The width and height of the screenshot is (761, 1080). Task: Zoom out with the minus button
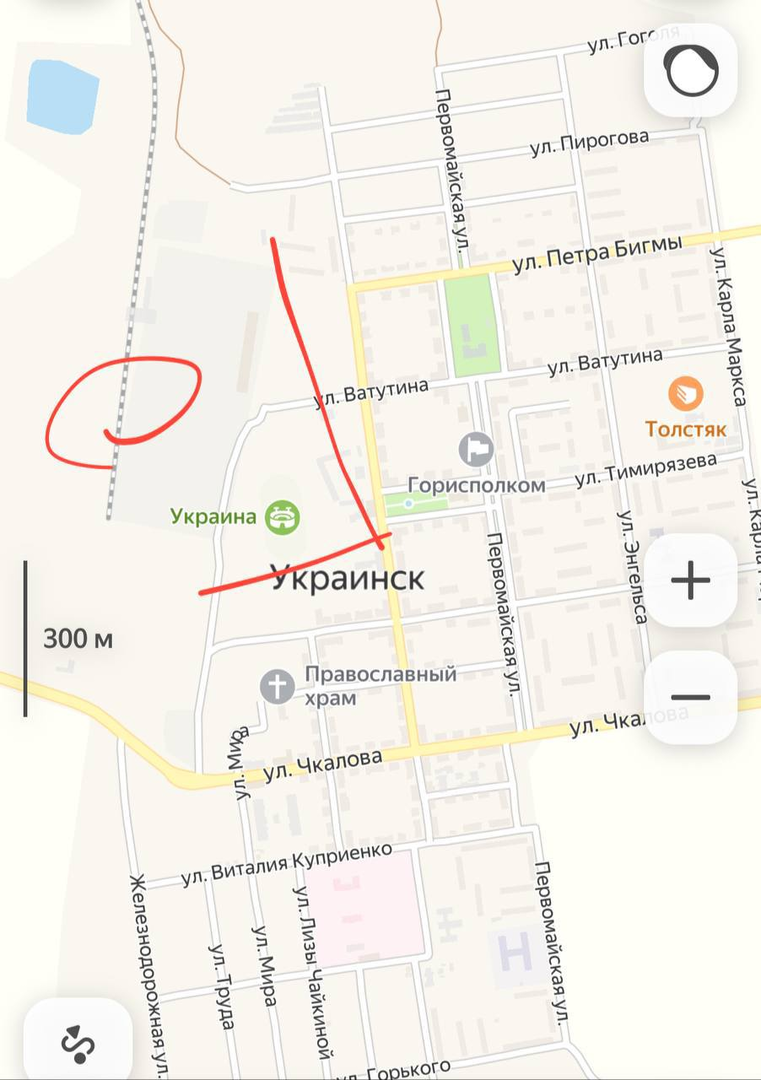coord(690,697)
